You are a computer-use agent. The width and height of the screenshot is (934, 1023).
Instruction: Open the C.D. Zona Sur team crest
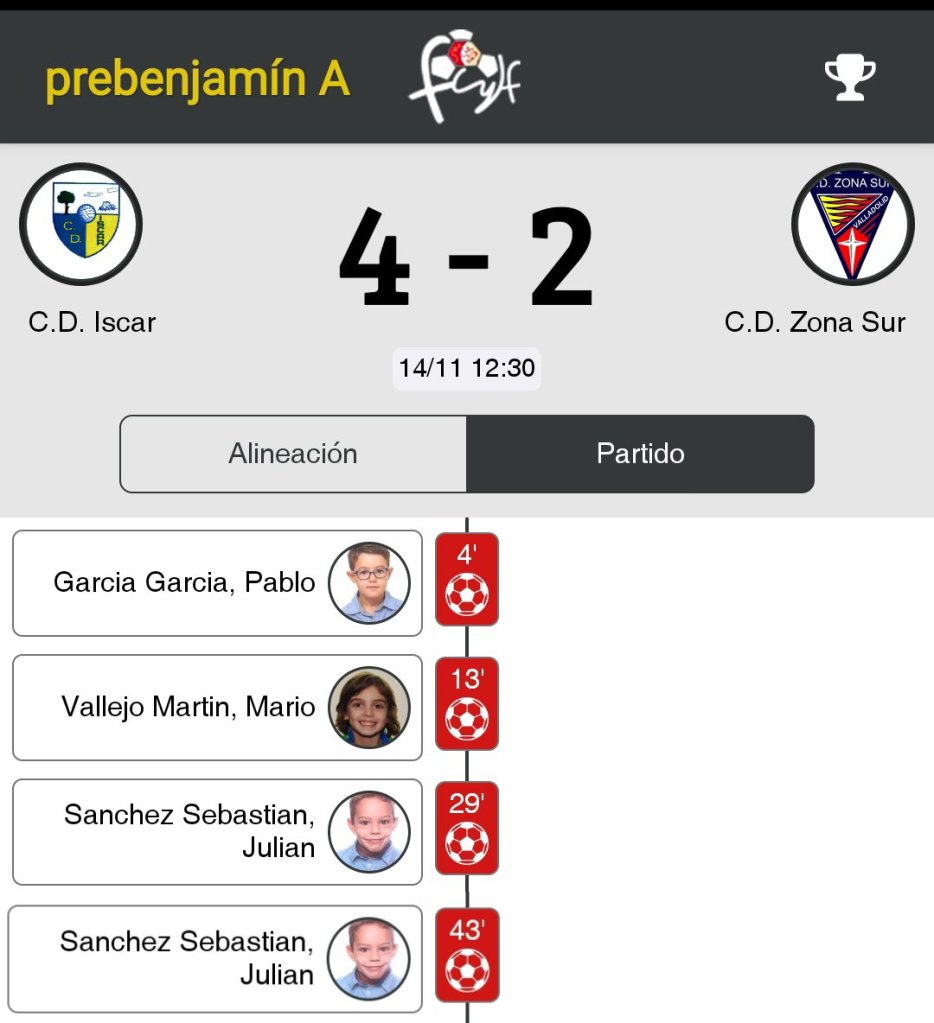coord(852,224)
